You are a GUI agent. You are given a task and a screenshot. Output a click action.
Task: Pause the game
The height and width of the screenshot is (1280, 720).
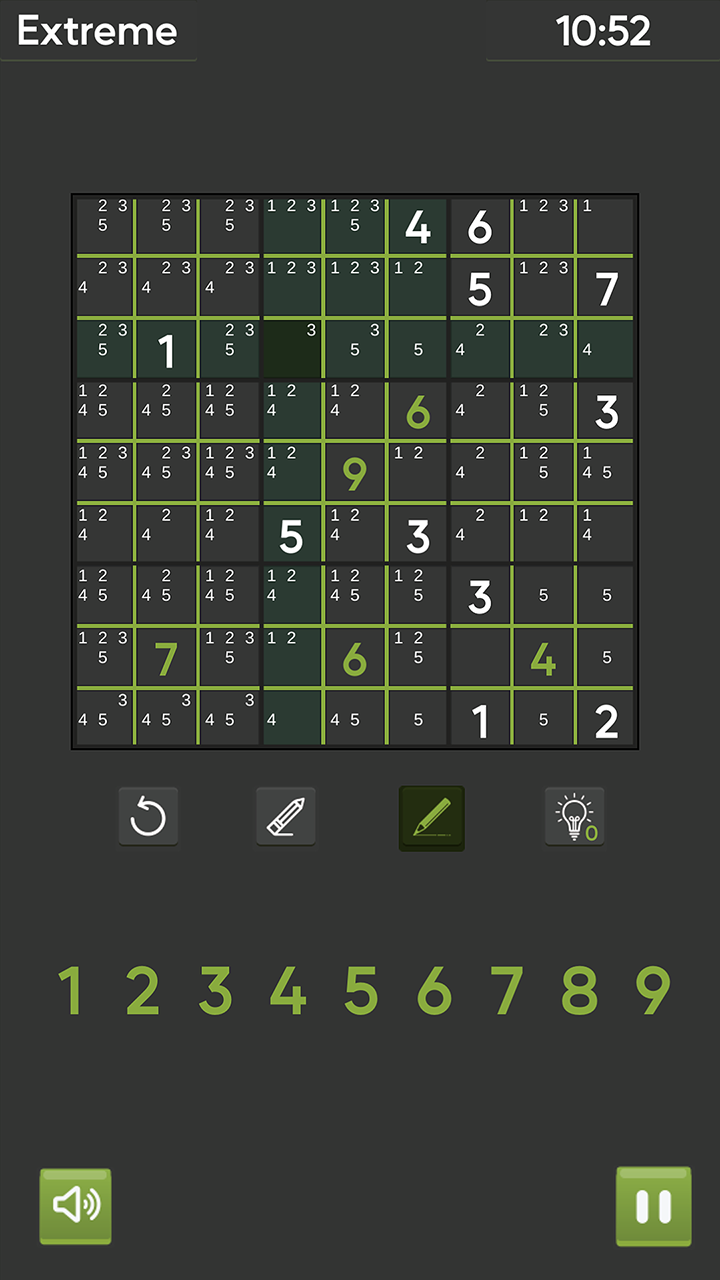(653, 1206)
